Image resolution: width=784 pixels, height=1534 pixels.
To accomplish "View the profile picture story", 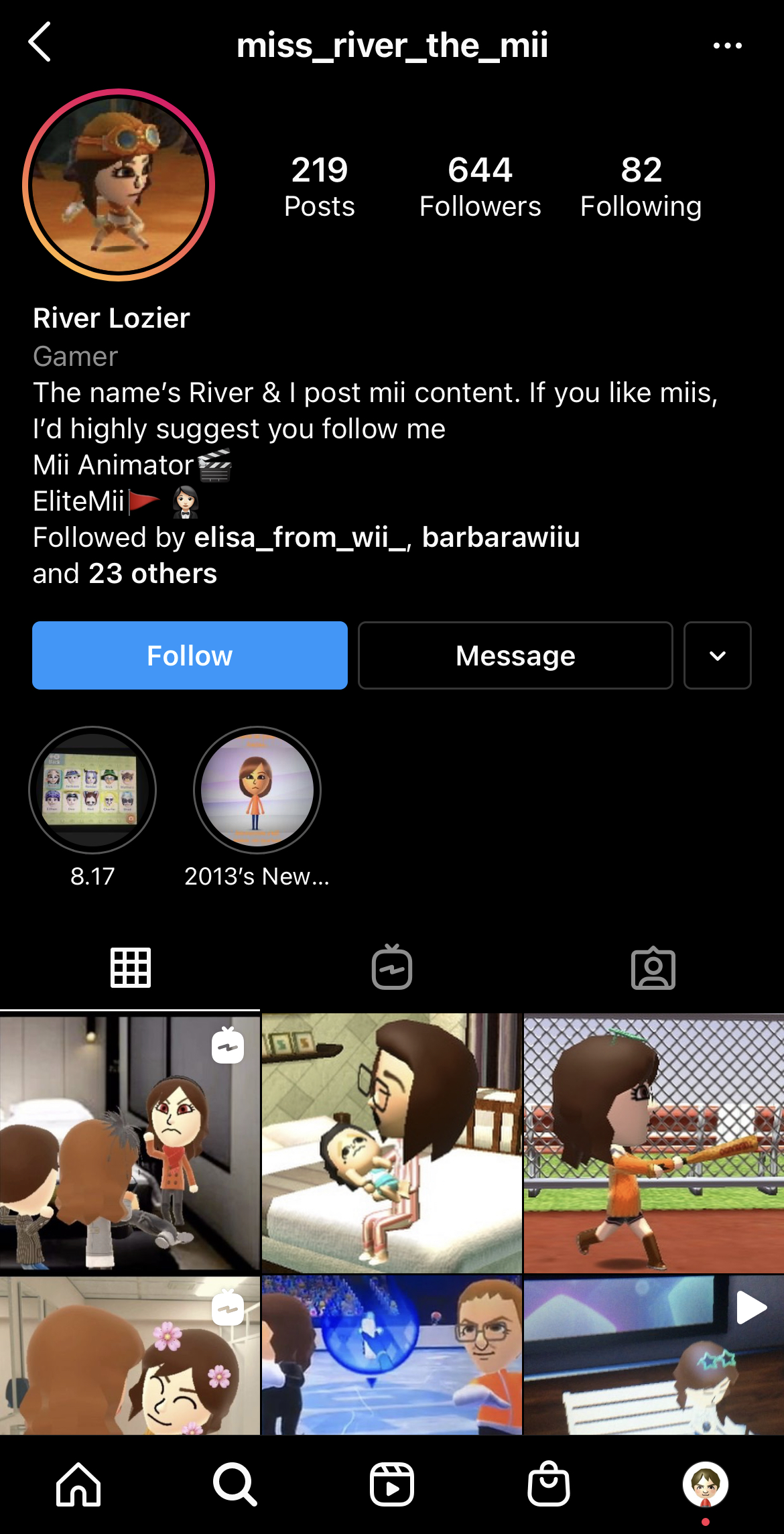I will click(119, 185).
